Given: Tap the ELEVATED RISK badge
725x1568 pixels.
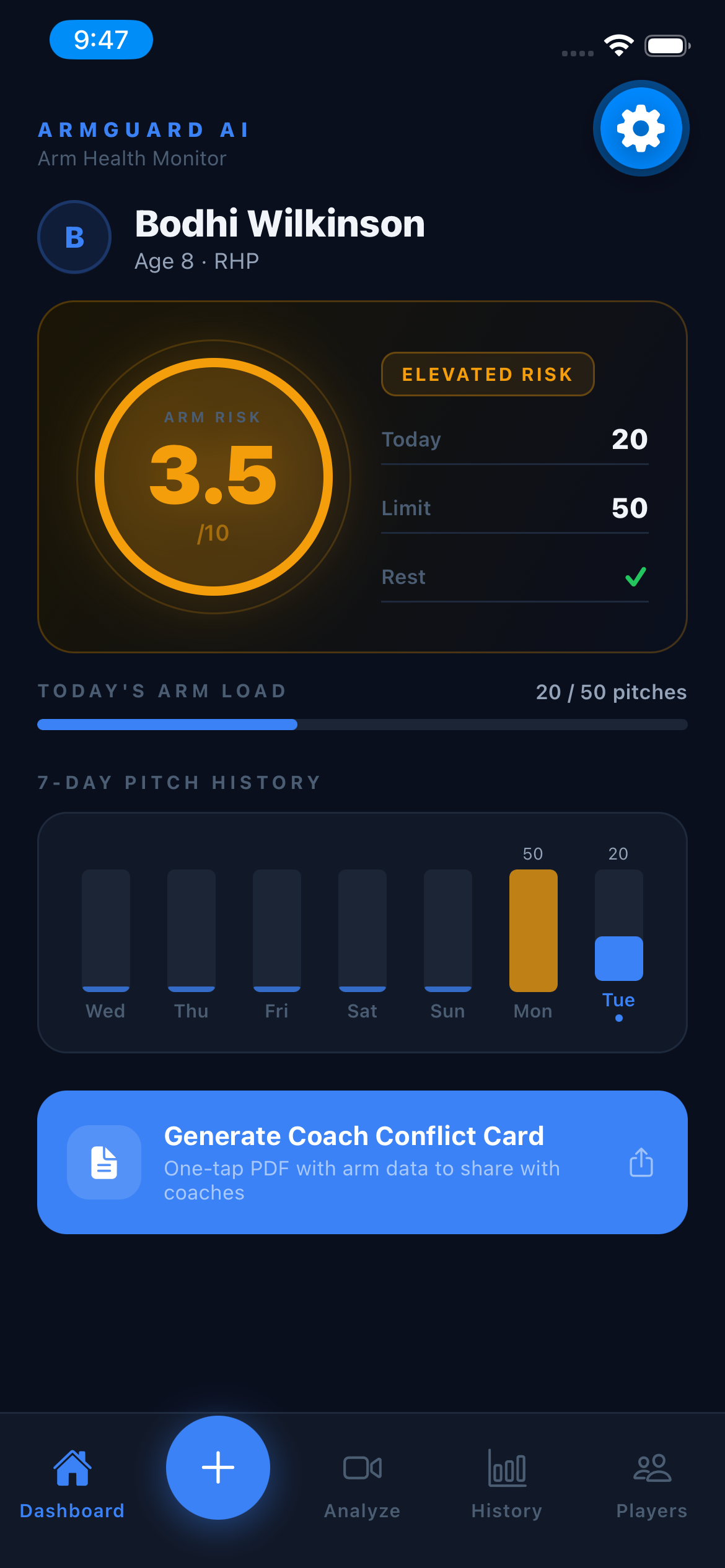Looking at the screenshot, I should click(x=487, y=373).
